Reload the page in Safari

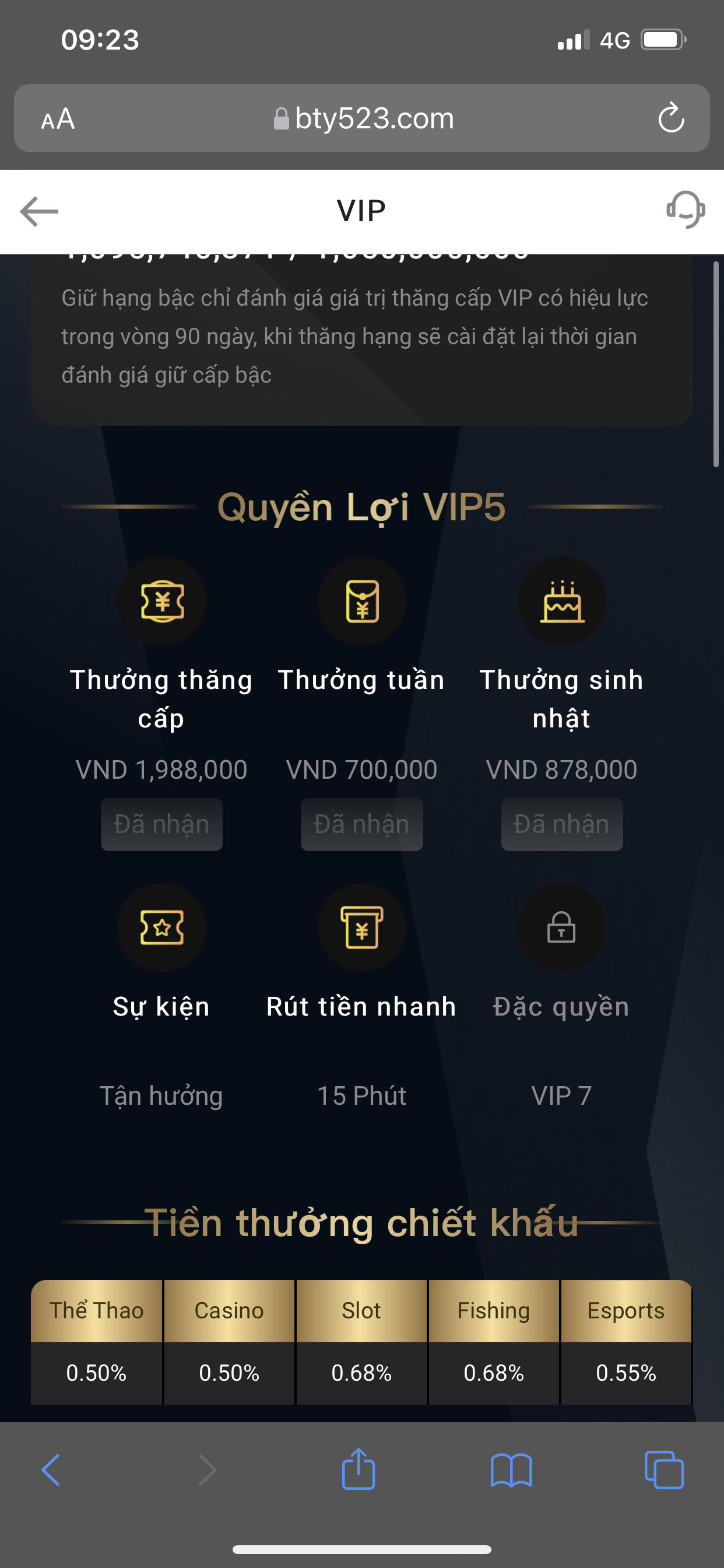click(x=671, y=118)
